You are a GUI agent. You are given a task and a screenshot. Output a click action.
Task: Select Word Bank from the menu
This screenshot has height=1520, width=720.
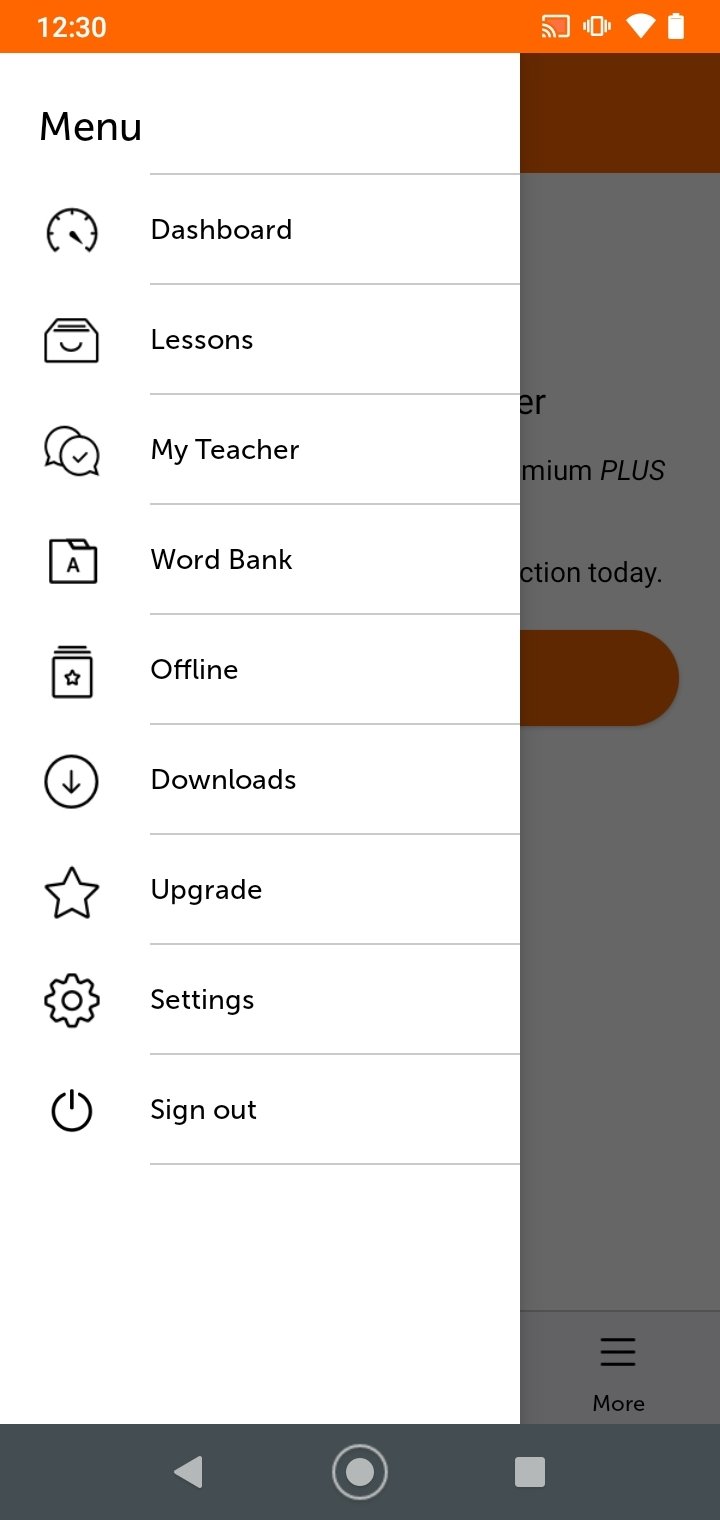tap(260, 560)
